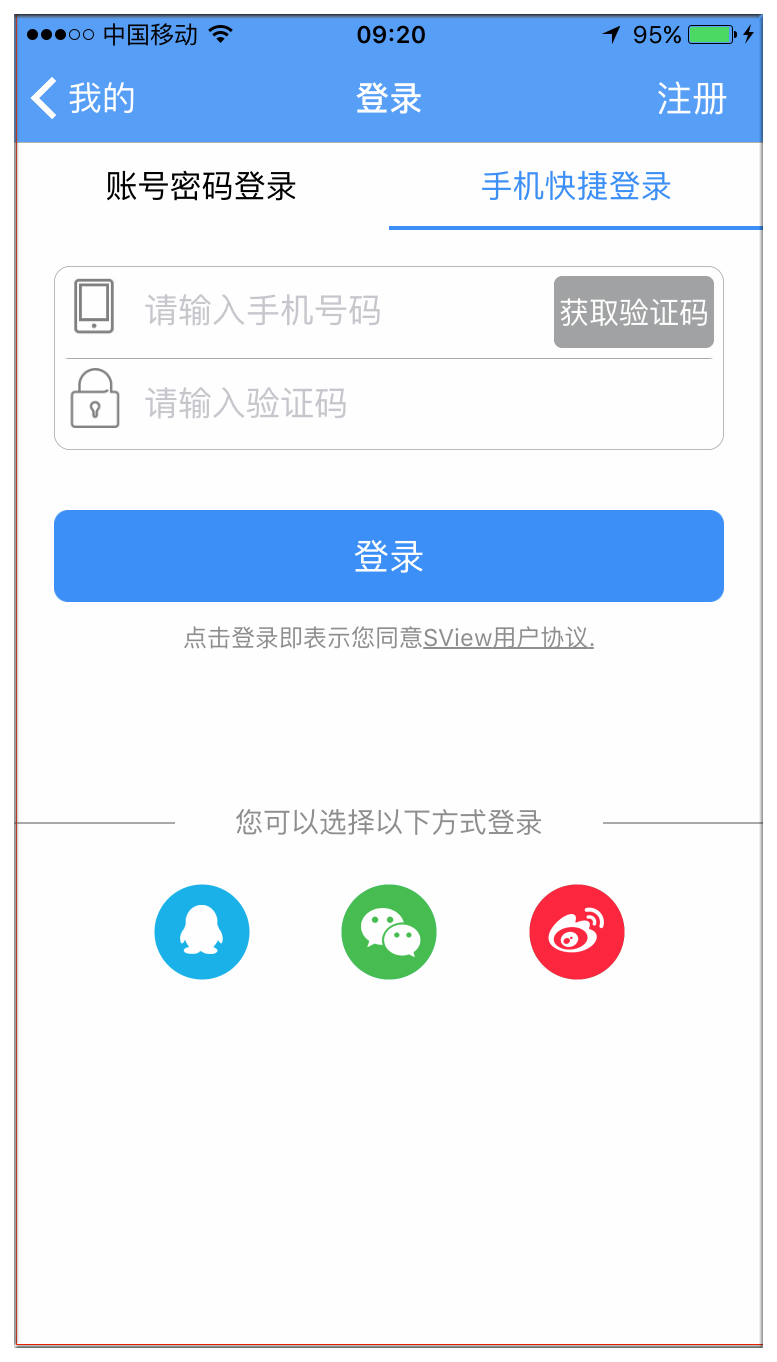Tap 获取验证码 button
Viewport: 777px width, 1362px height.
tap(634, 312)
